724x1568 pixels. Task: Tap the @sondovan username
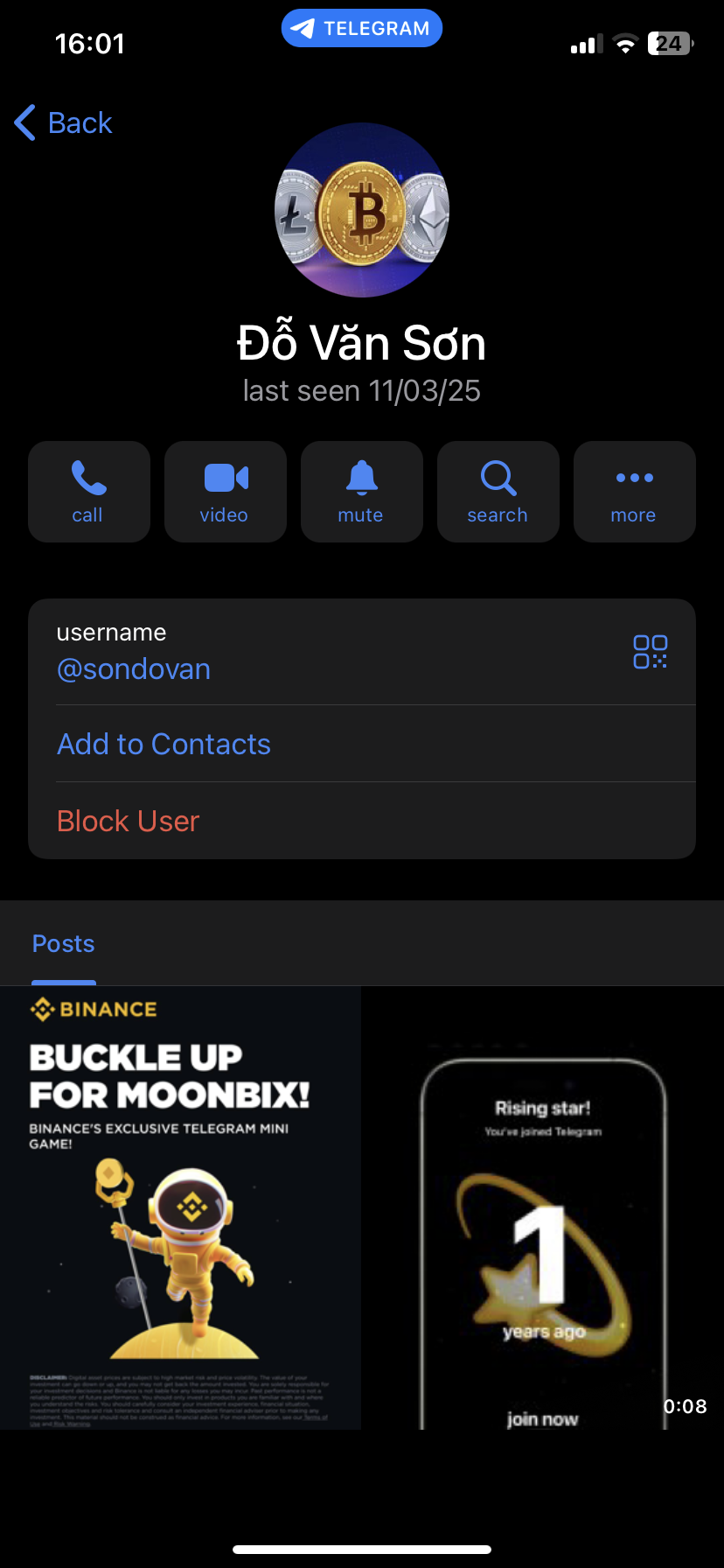click(x=134, y=669)
